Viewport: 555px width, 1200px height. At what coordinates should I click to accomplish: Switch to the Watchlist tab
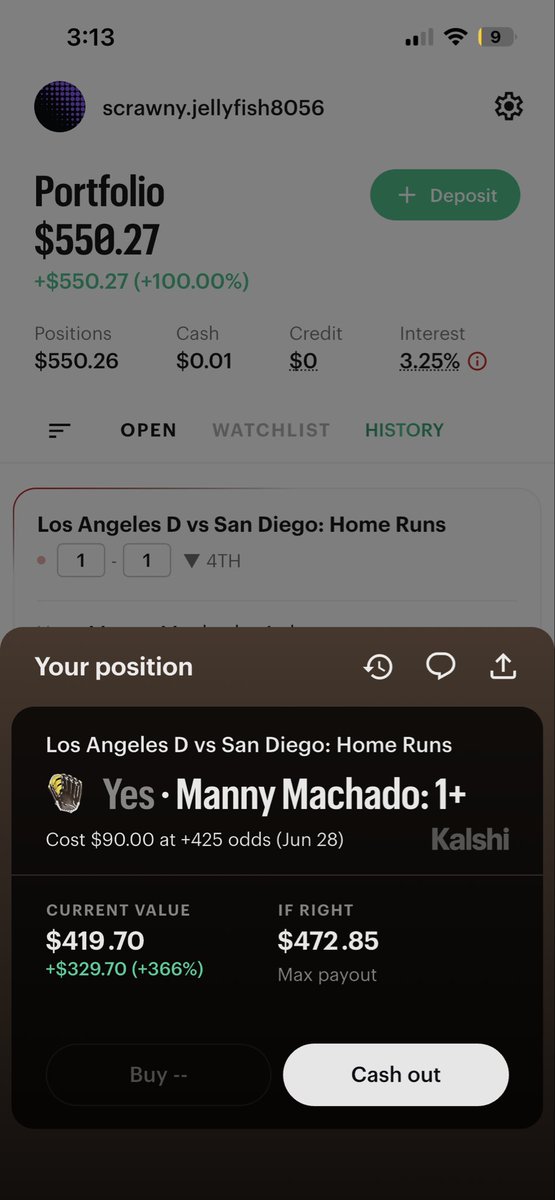(271, 430)
